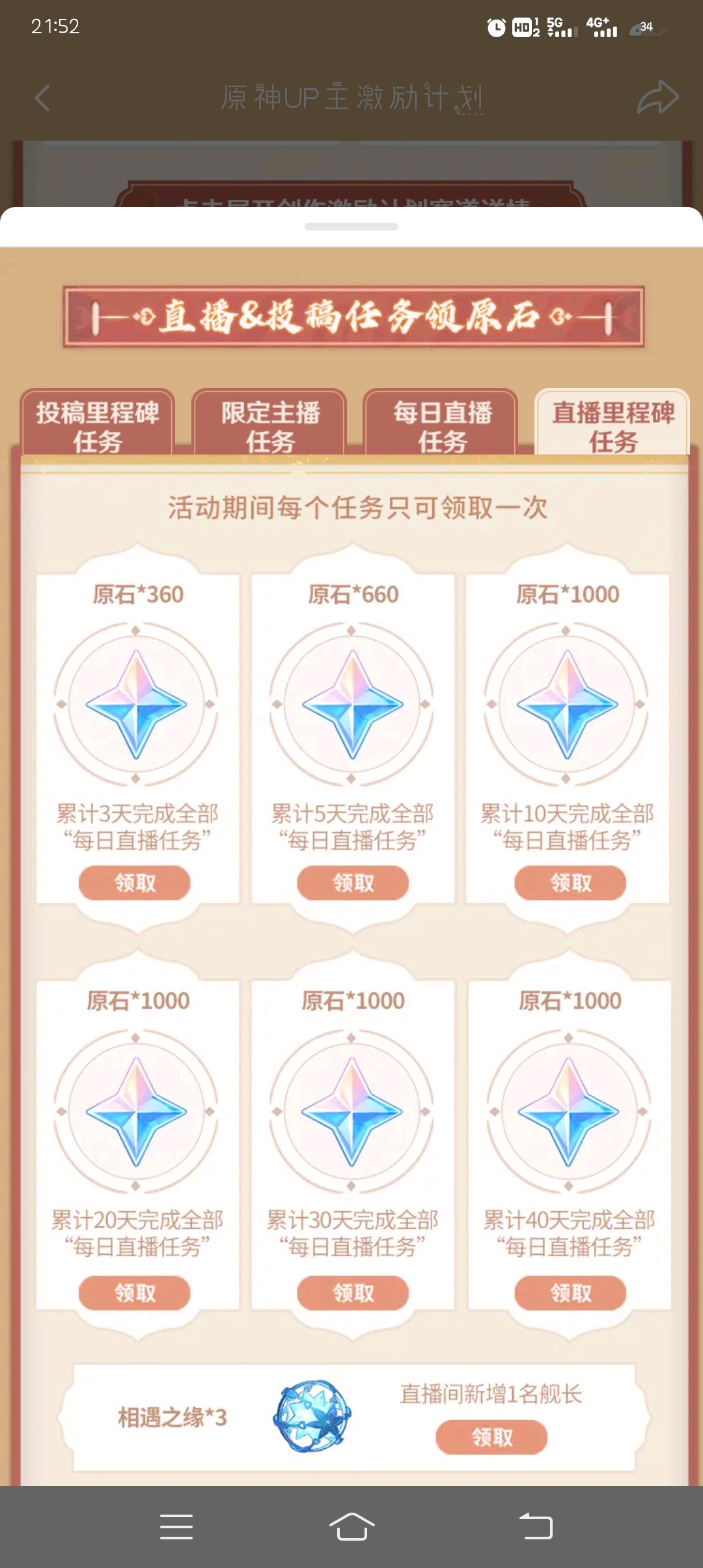Claim reward for 累计30天 task
Image resolution: width=703 pixels, height=1568 pixels.
pyautogui.click(x=353, y=1293)
